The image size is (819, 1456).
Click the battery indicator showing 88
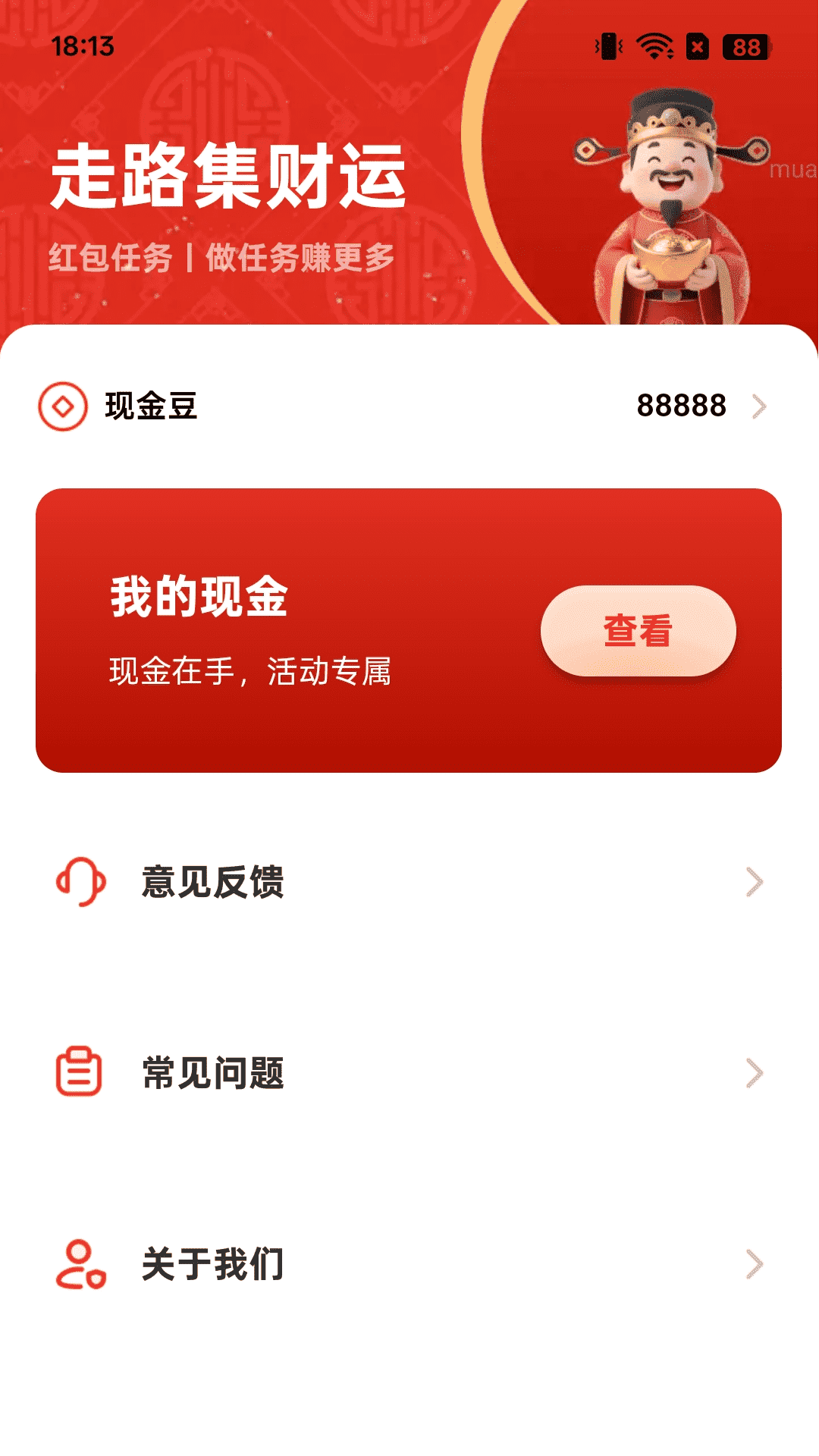click(747, 47)
